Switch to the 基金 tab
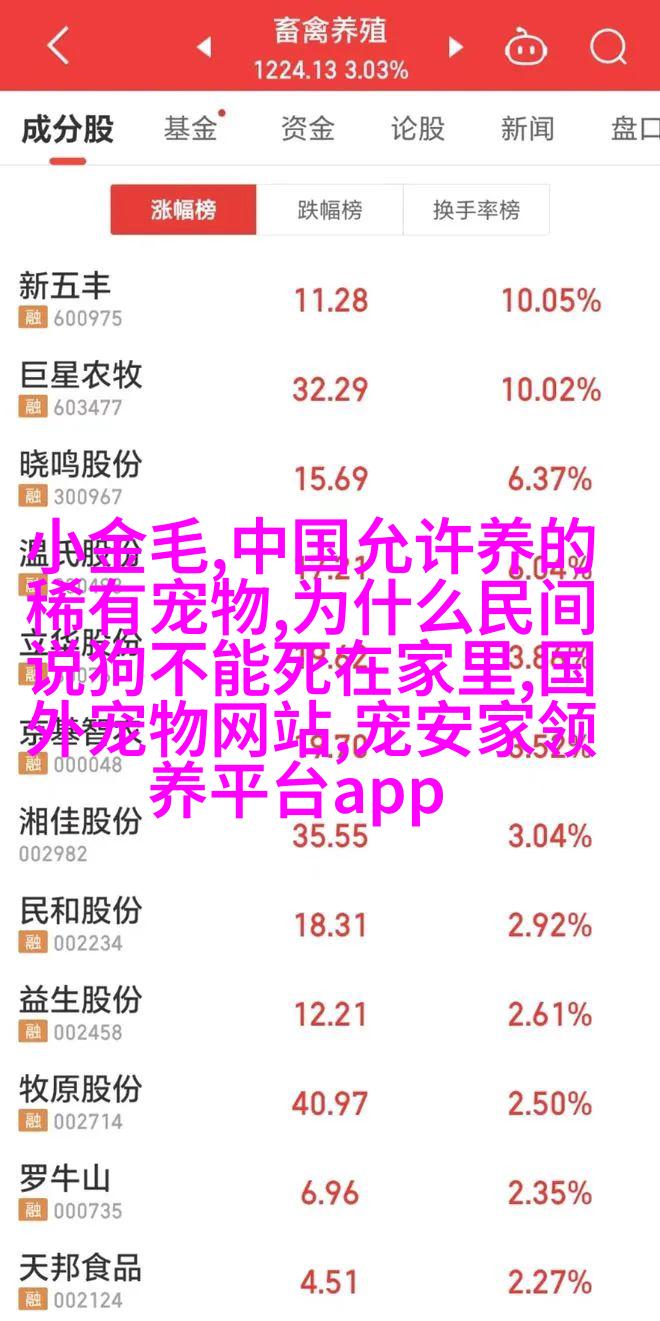Screen dimensions: 660x1321 191,129
